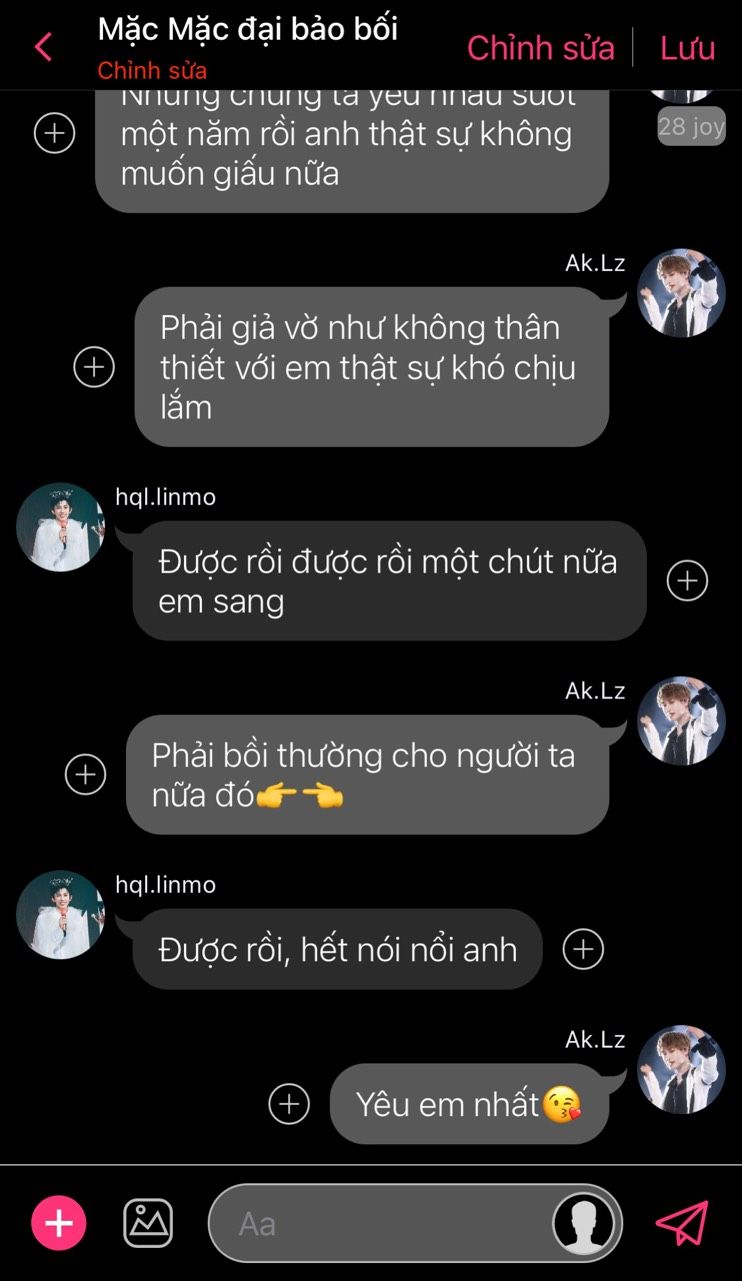Viewport: 742px width, 1281px height.
Task: Switch sender via avatar in input box
Action: [584, 1223]
